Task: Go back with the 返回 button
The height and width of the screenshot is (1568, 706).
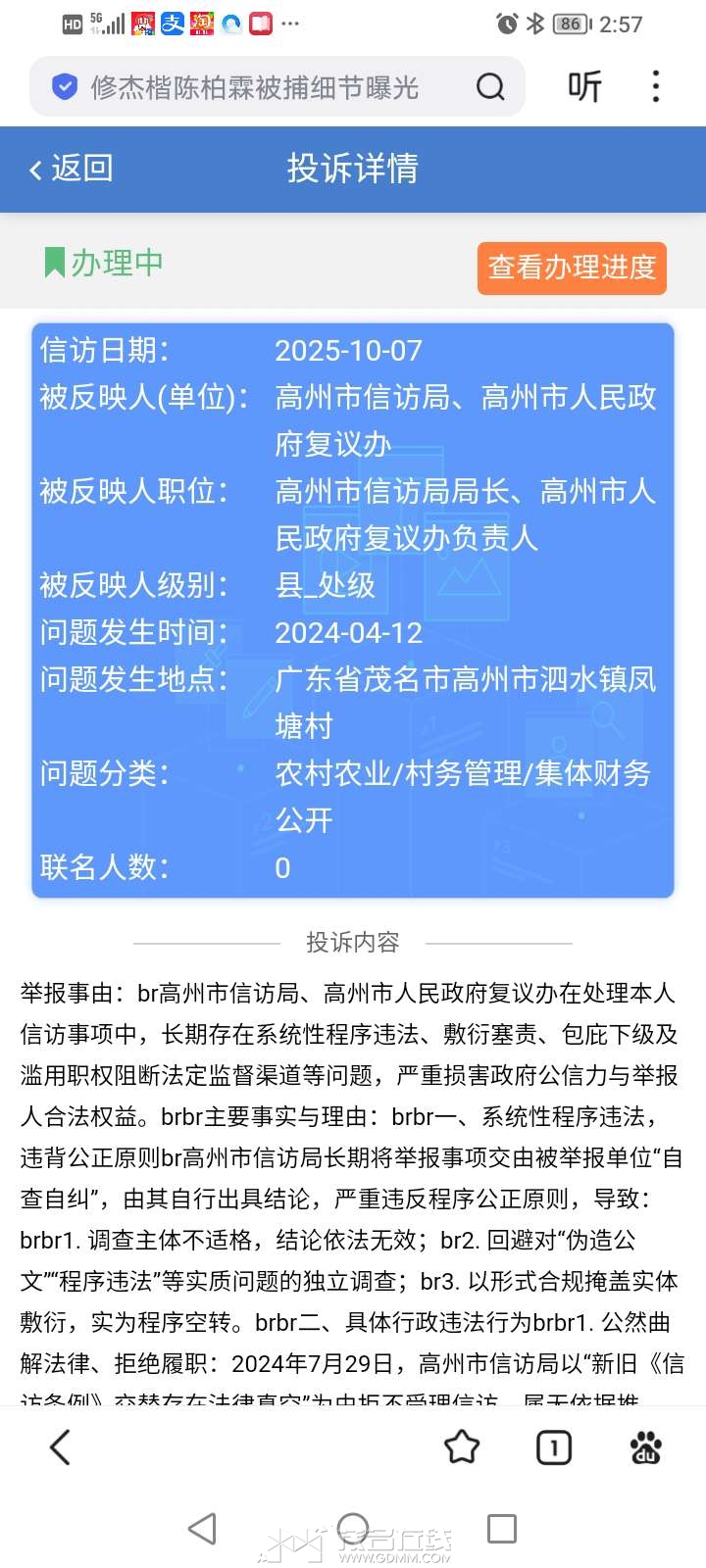Action: (x=72, y=169)
